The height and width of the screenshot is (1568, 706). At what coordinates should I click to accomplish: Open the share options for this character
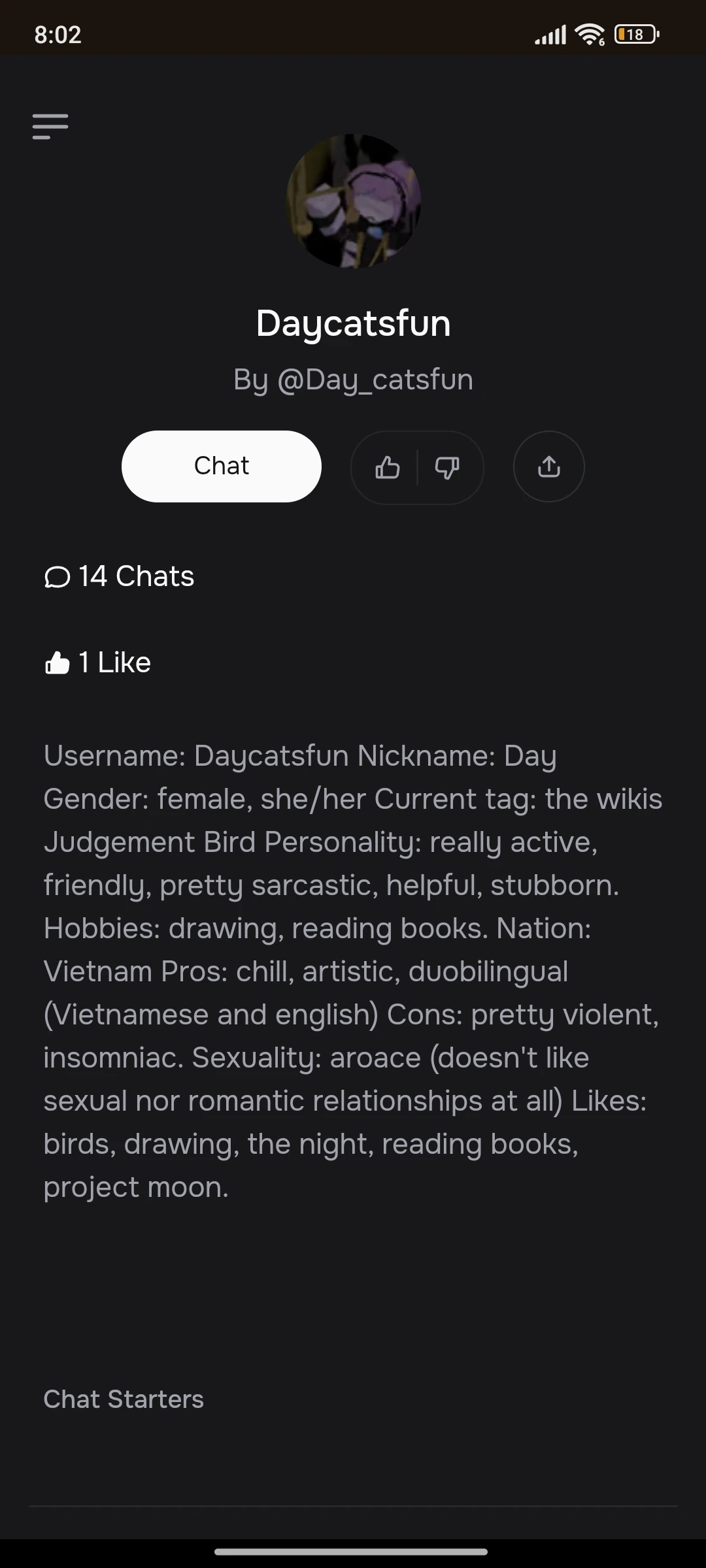pos(548,466)
